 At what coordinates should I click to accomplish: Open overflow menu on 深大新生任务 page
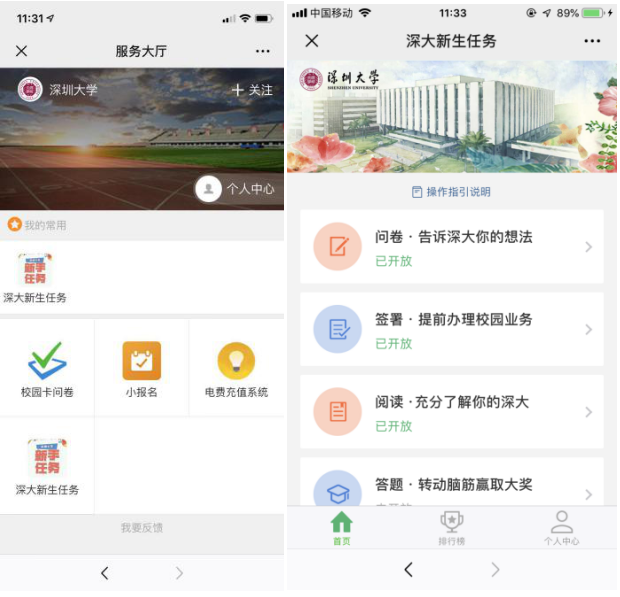click(592, 41)
